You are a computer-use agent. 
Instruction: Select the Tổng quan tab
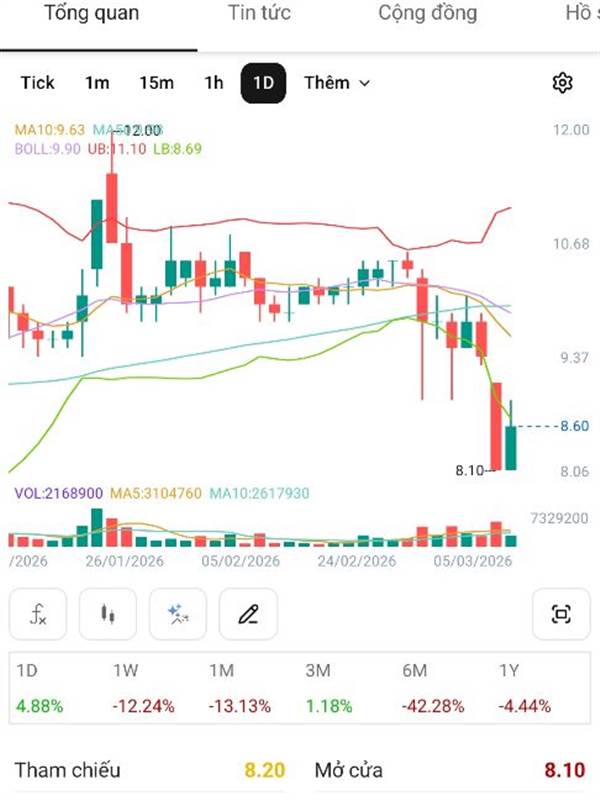point(92,13)
